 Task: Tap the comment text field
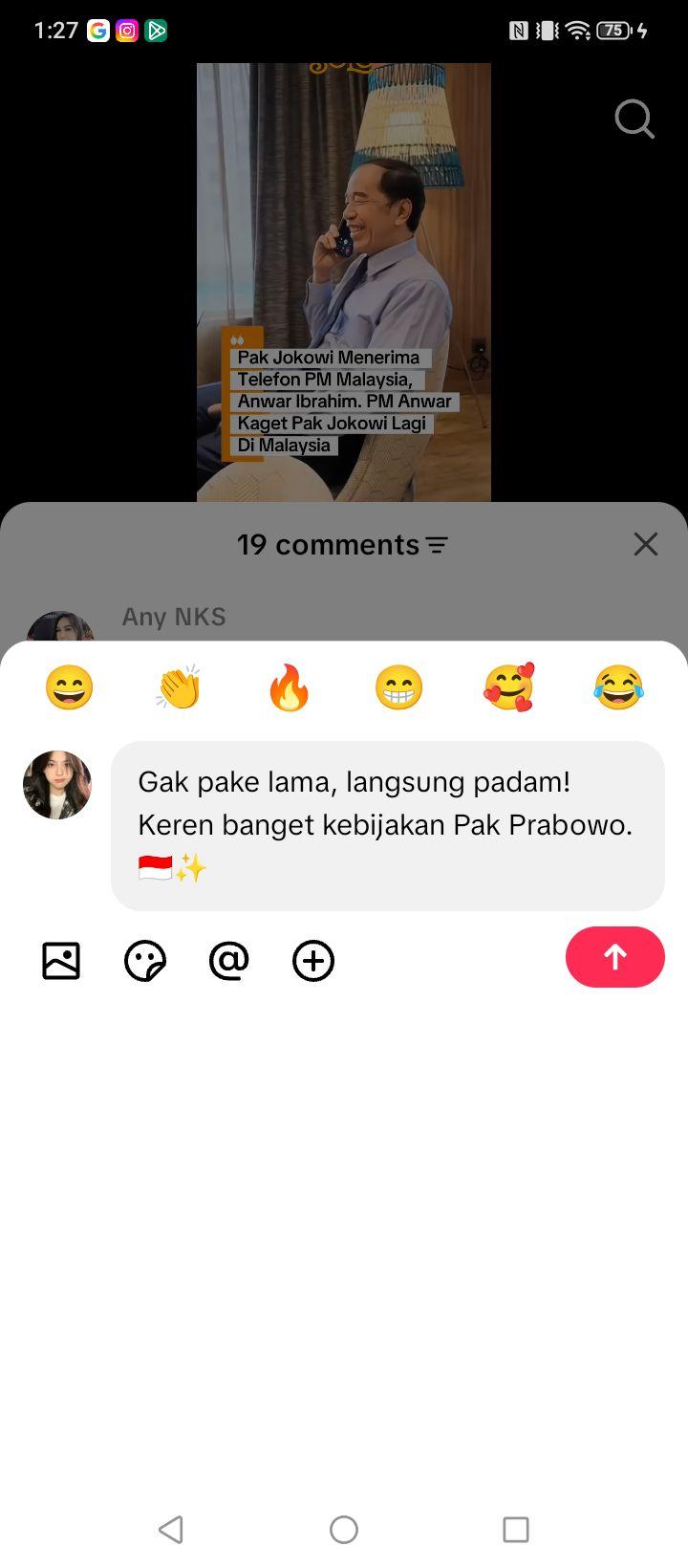387,825
